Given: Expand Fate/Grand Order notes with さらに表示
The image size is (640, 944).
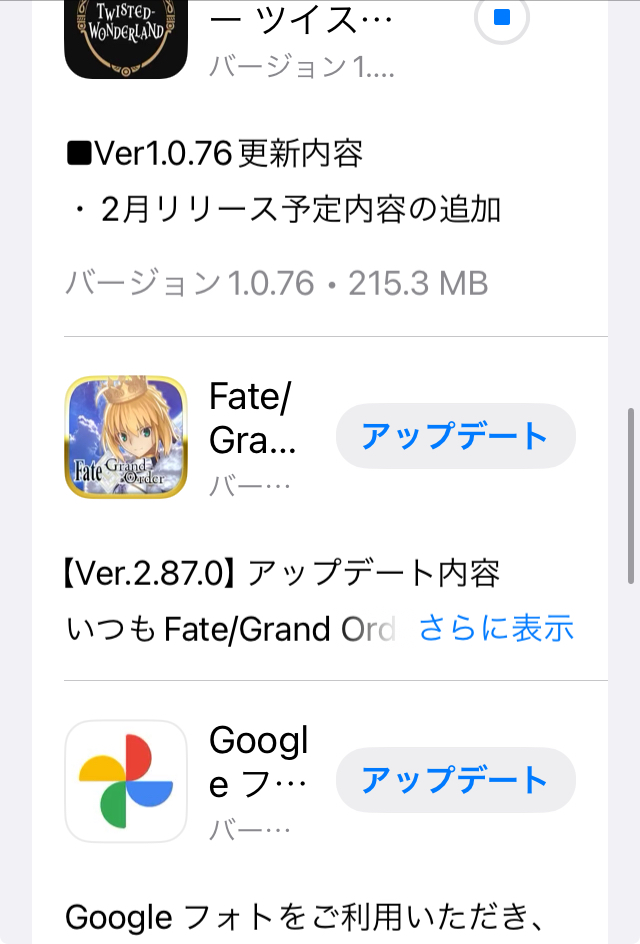Looking at the screenshot, I should [x=496, y=628].
